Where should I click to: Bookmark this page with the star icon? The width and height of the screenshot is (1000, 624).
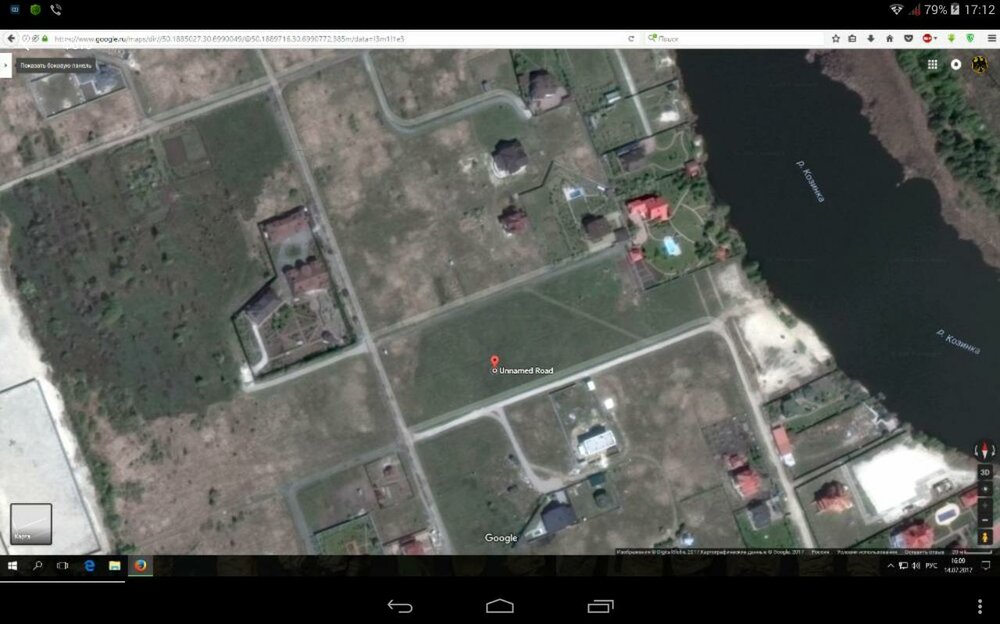pyautogui.click(x=836, y=38)
